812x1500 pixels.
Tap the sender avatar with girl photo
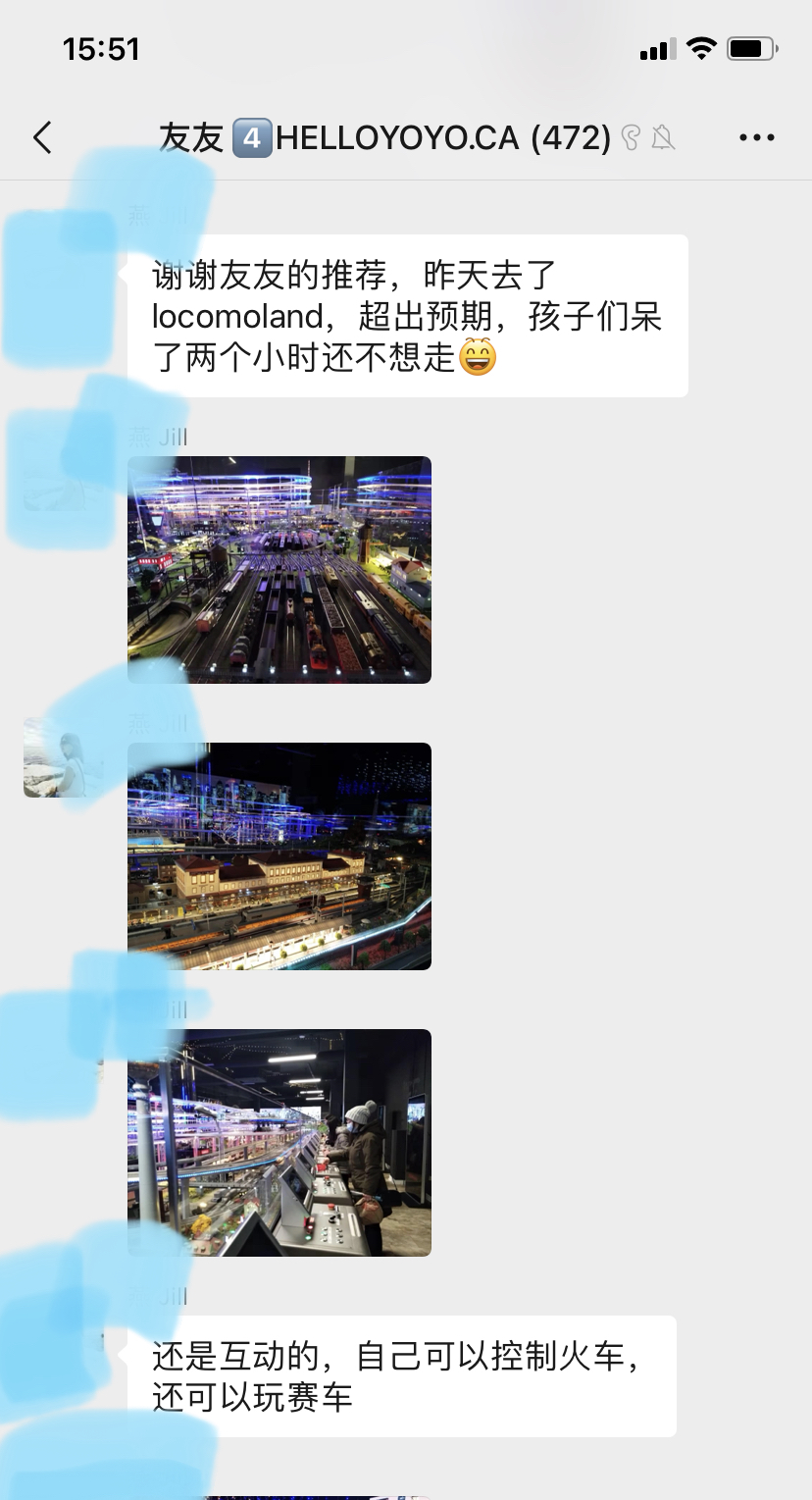[54, 757]
